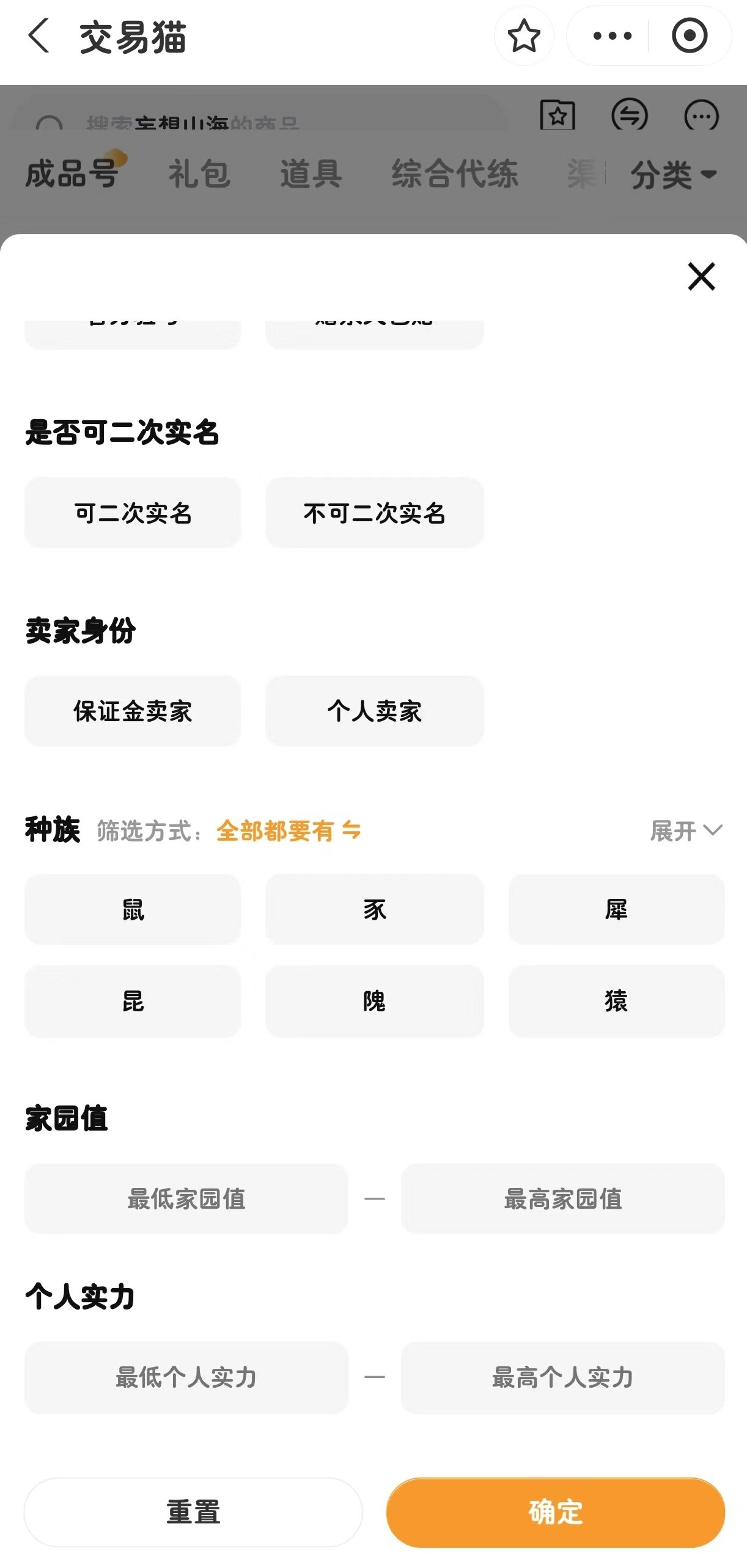The image size is (747, 1568).
Task: Select the 隗 race chip
Action: coord(374,1001)
